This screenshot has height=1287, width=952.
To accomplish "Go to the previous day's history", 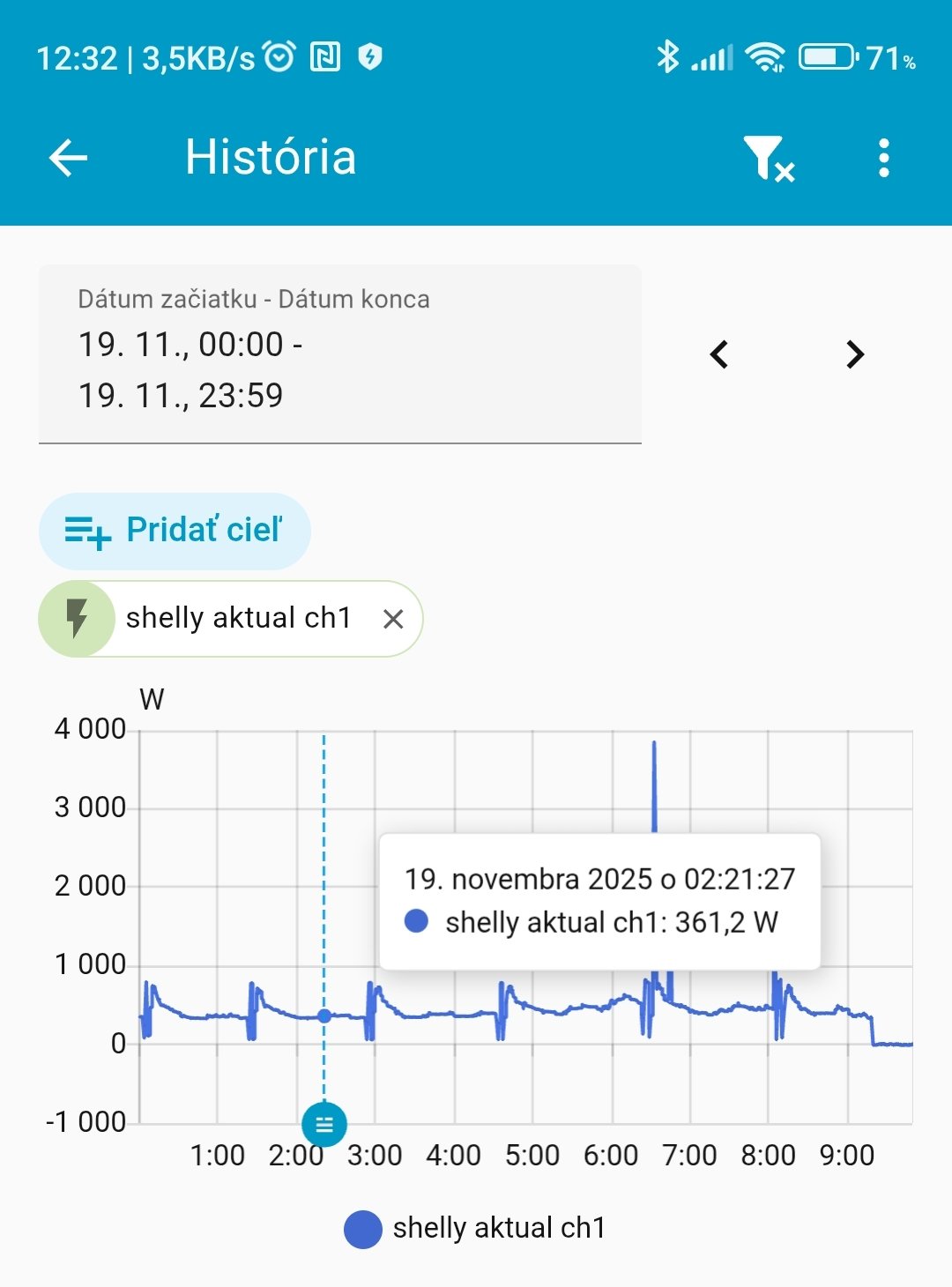I will click(x=719, y=354).
